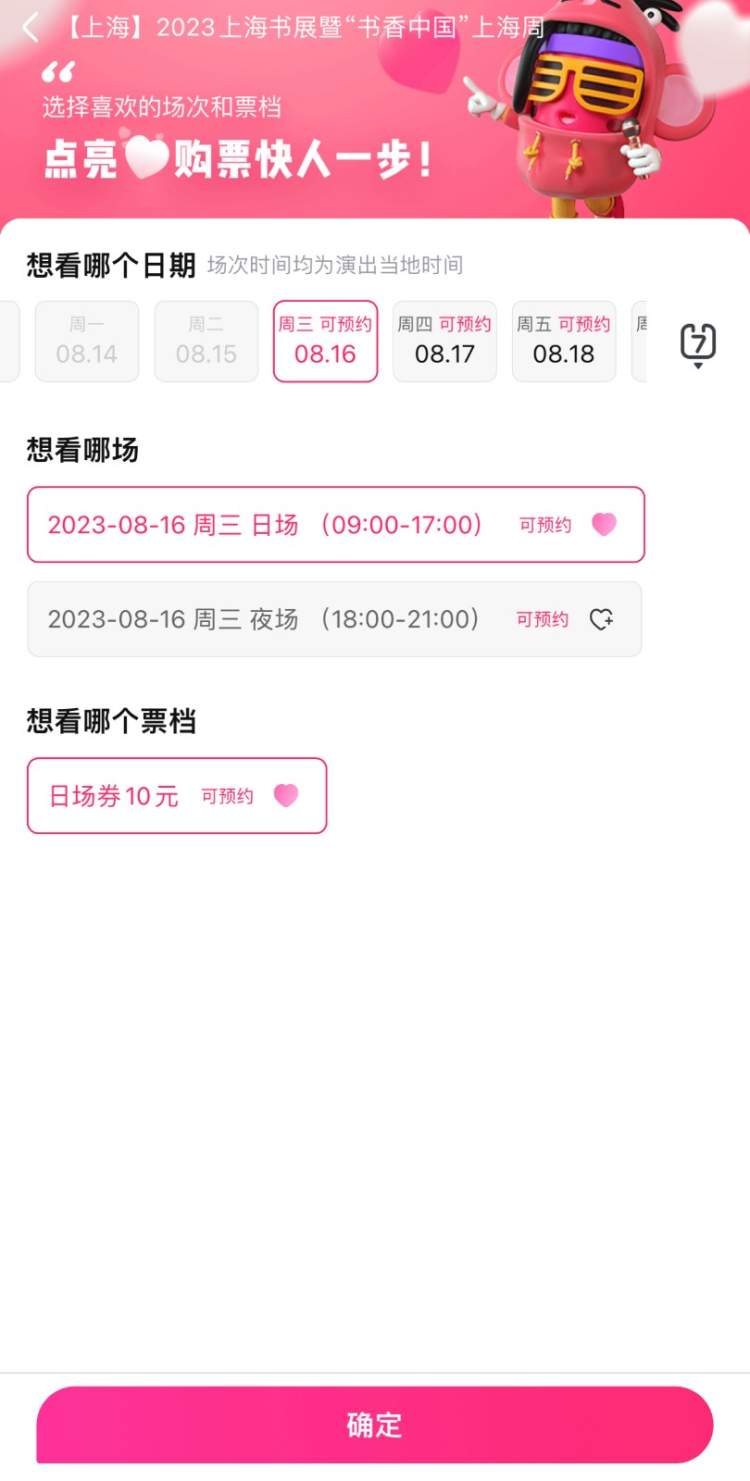Pick date 周五 08.18
Screen dimensions: 750x1481
[563, 341]
